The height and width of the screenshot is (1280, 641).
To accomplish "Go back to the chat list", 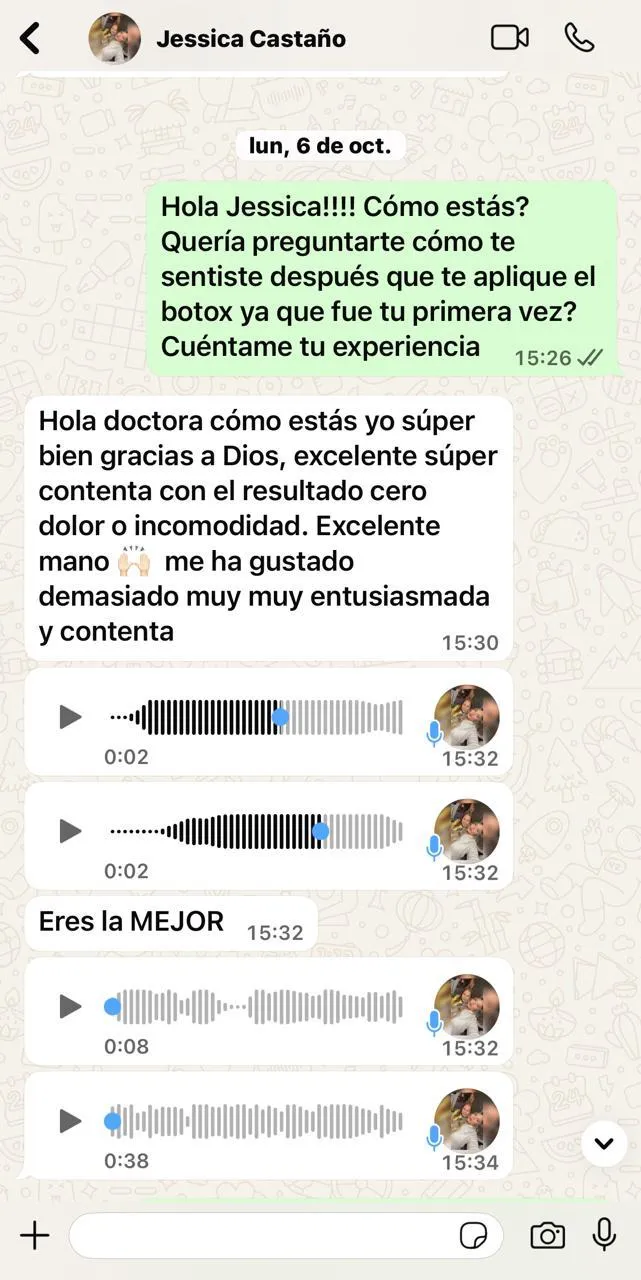I will point(30,39).
